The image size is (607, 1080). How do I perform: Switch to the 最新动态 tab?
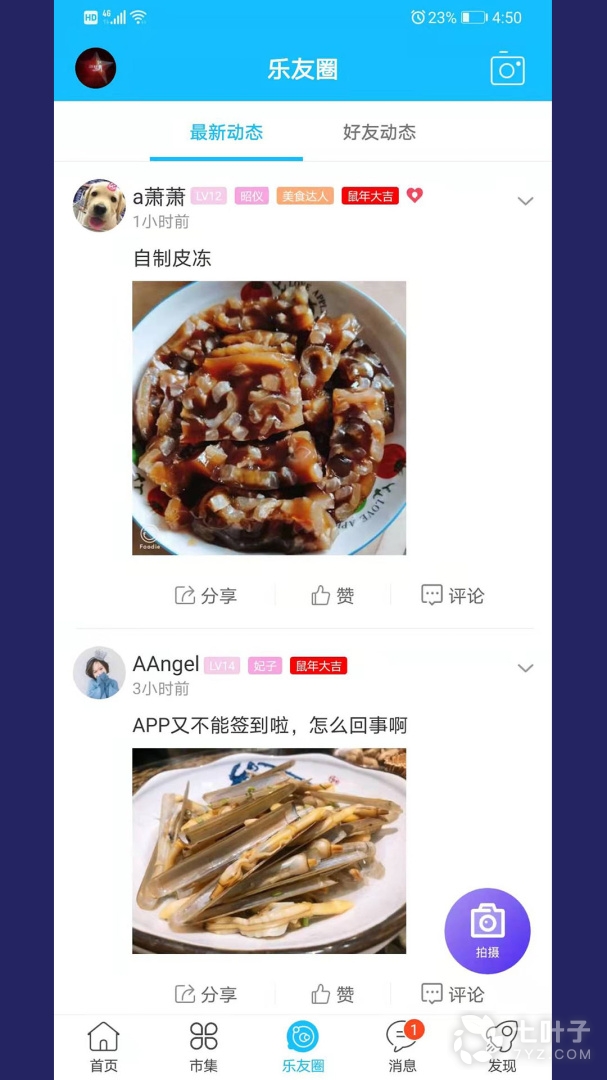(x=226, y=132)
